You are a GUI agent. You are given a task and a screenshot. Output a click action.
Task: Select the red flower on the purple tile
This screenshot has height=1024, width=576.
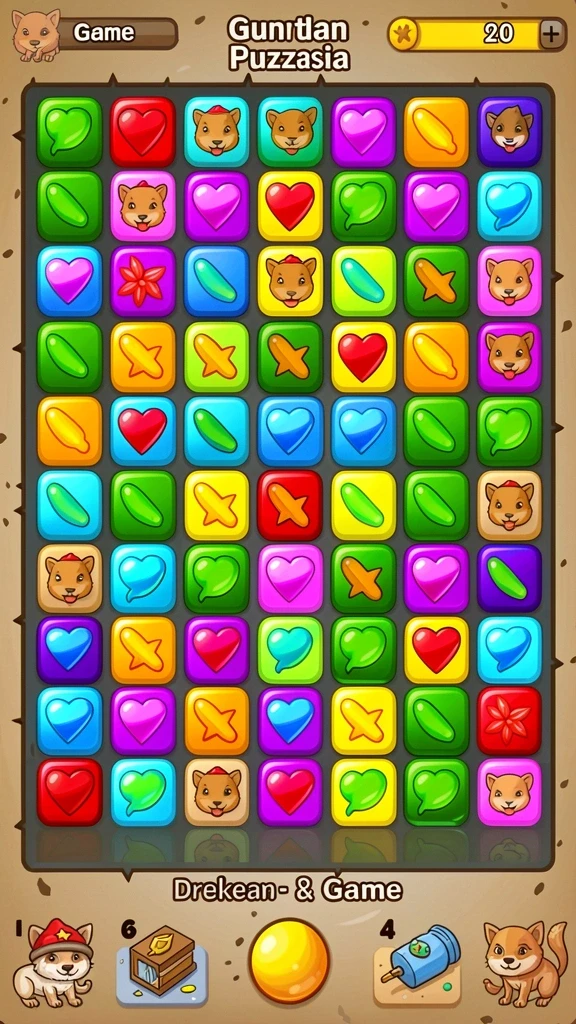tap(143, 281)
